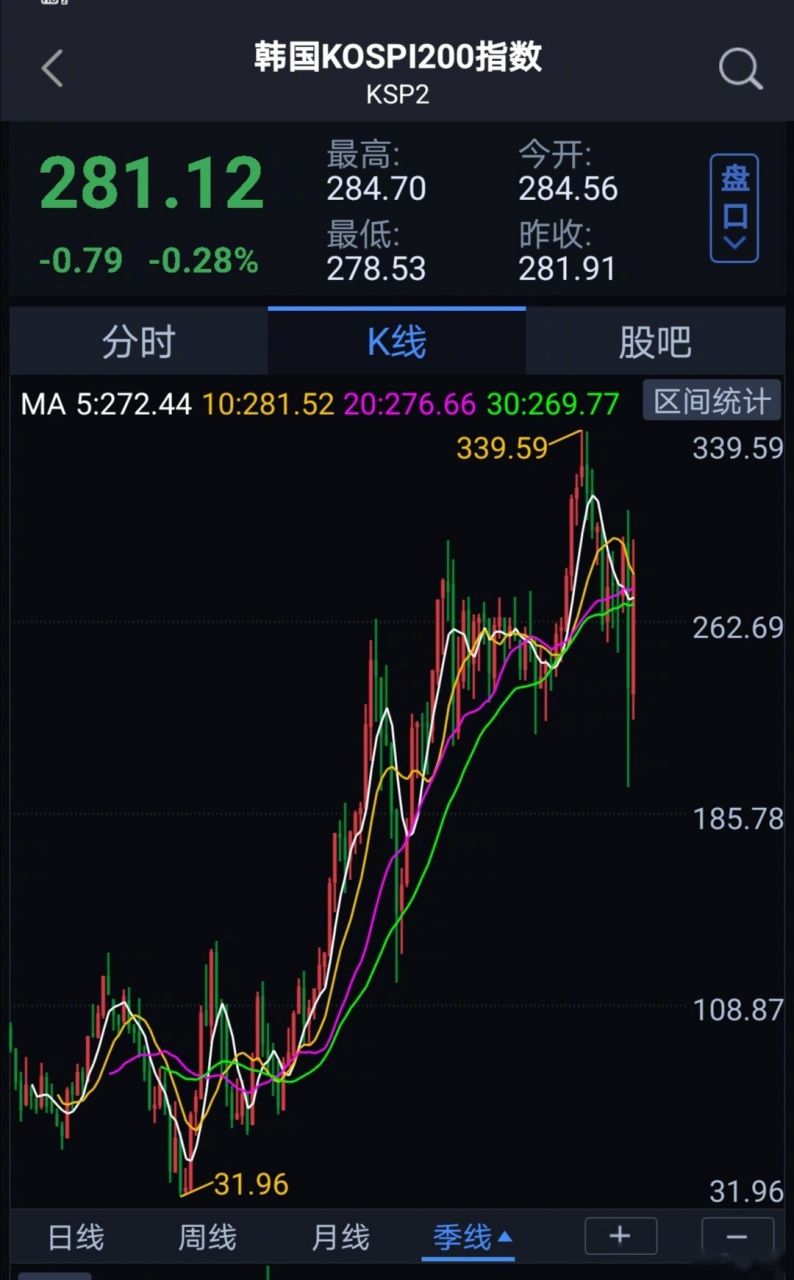This screenshot has width=794, height=1280.
Task: Select the K线 tab
Action: pos(397,342)
